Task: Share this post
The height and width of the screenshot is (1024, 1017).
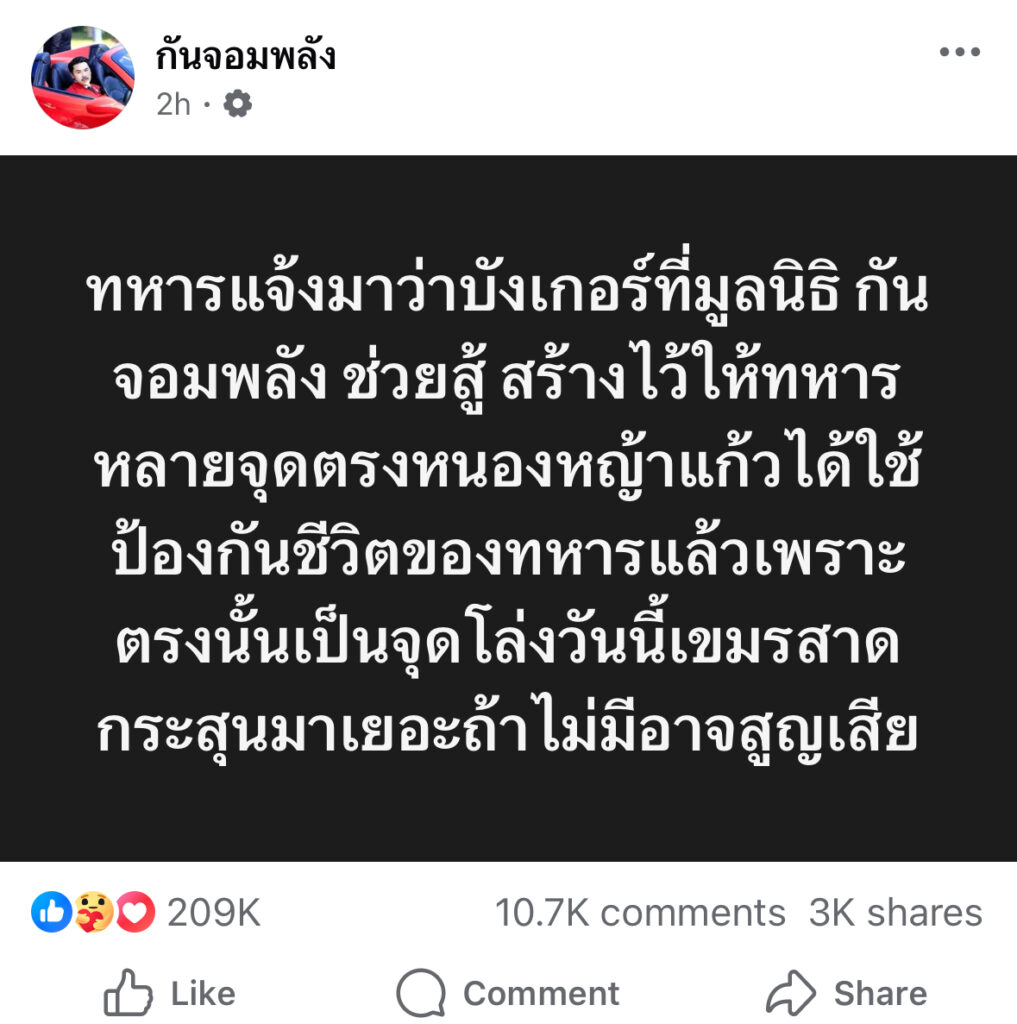Action: pyautogui.click(x=846, y=993)
